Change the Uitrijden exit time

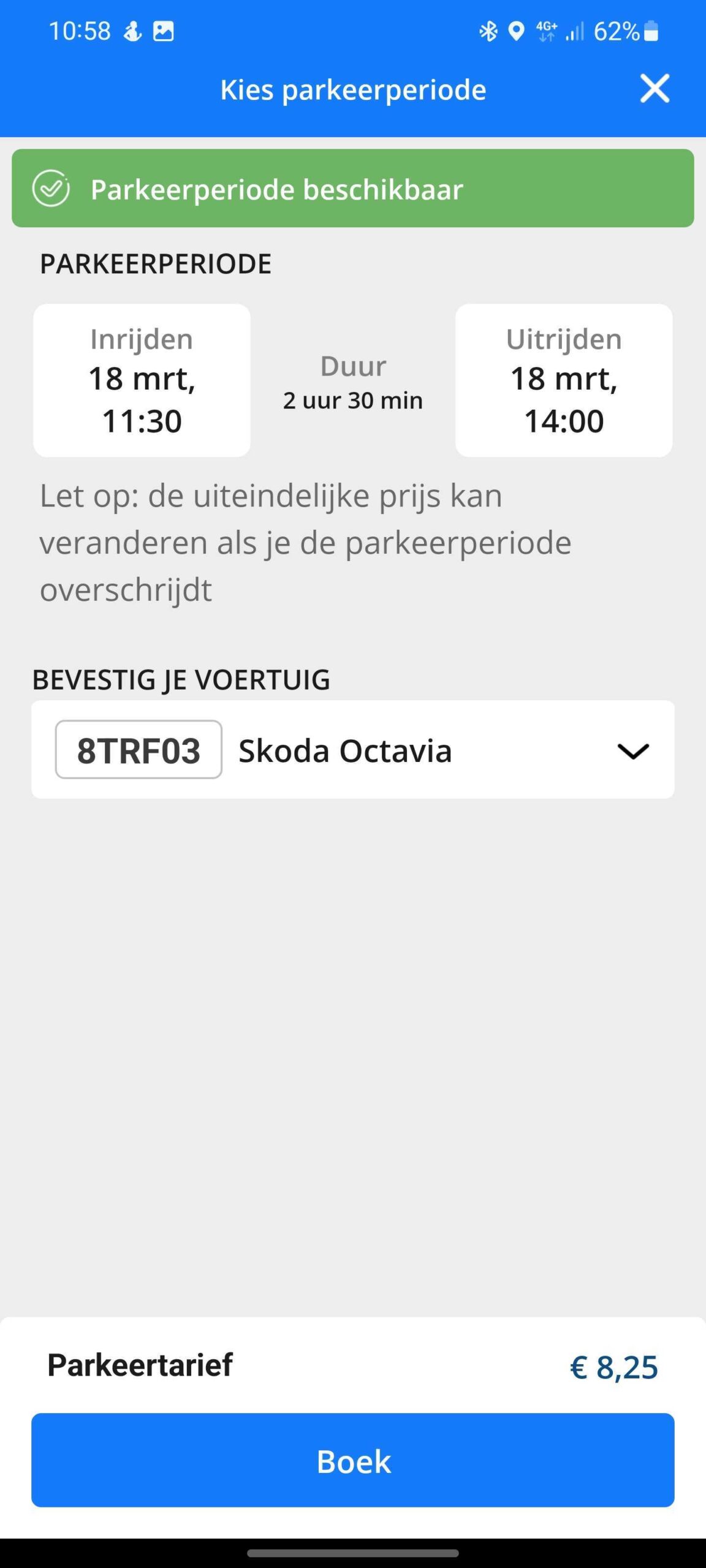tap(563, 380)
